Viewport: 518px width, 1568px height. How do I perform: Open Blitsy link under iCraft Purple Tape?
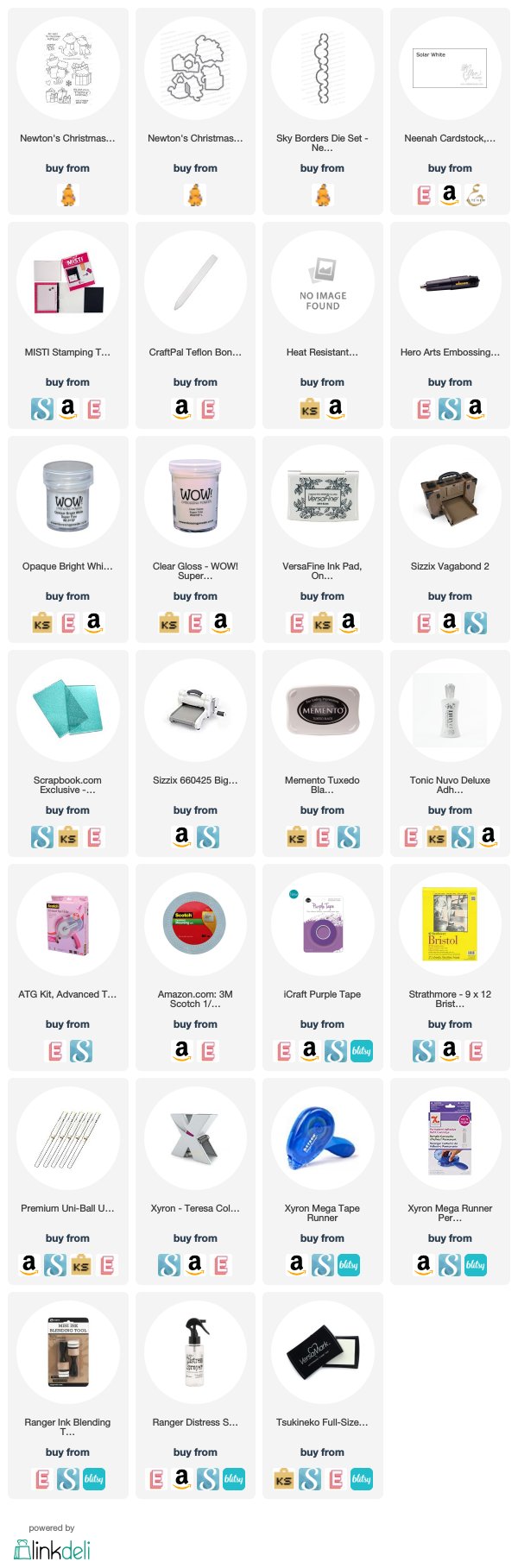362,1050
